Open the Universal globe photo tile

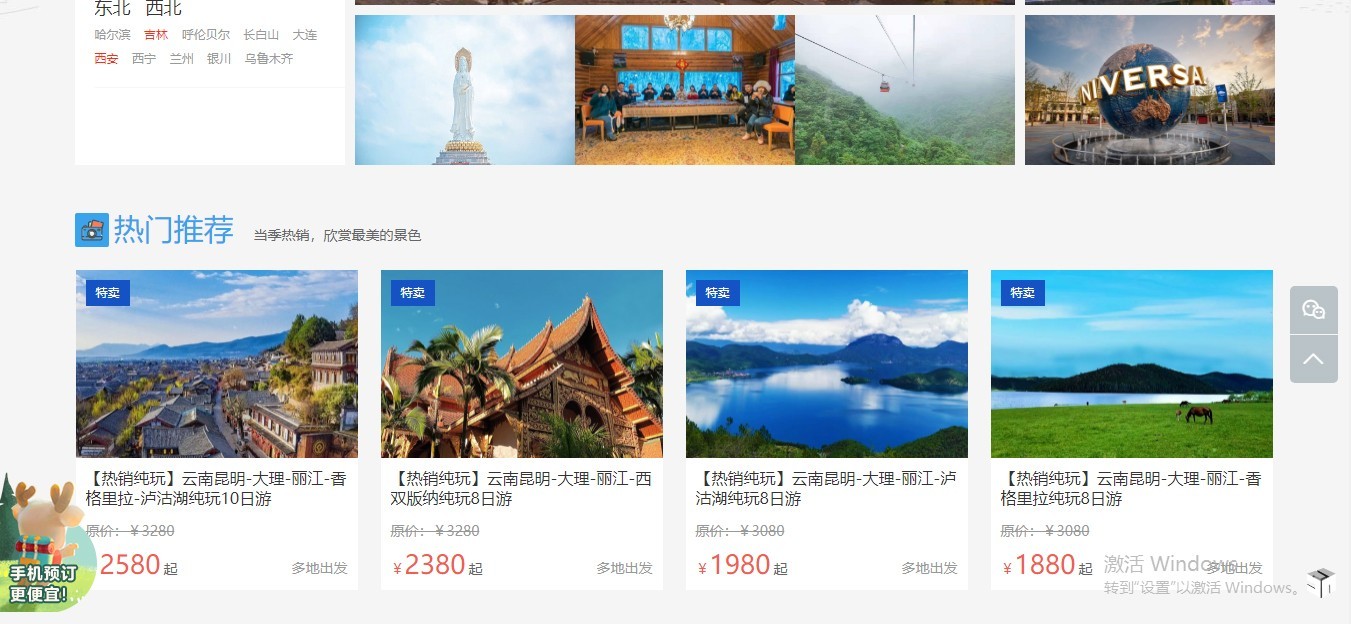point(1150,90)
